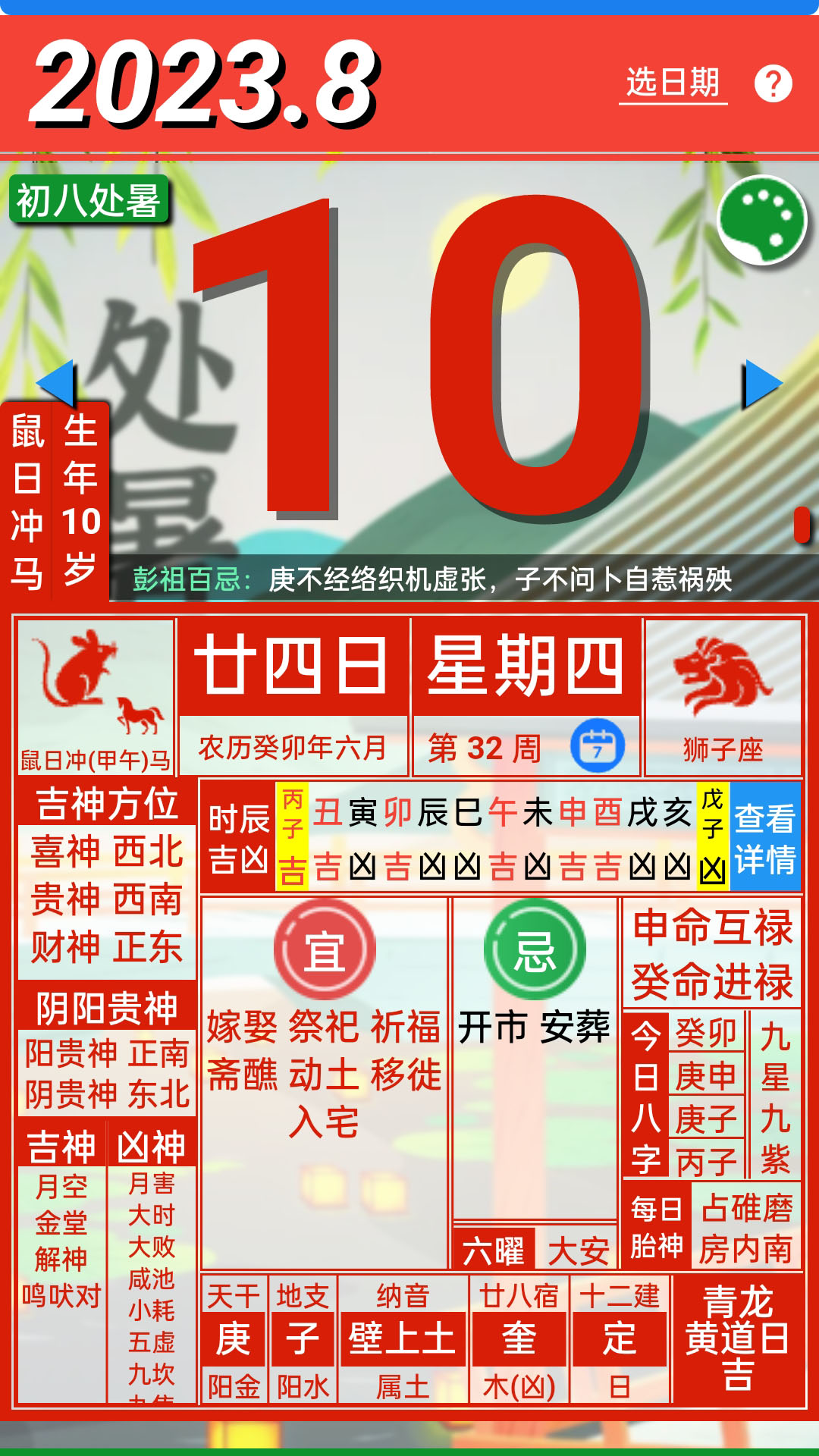Viewport: 819px width, 1456px height.
Task: View the 宜 suitable activities panel
Action: tap(325, 1062)
